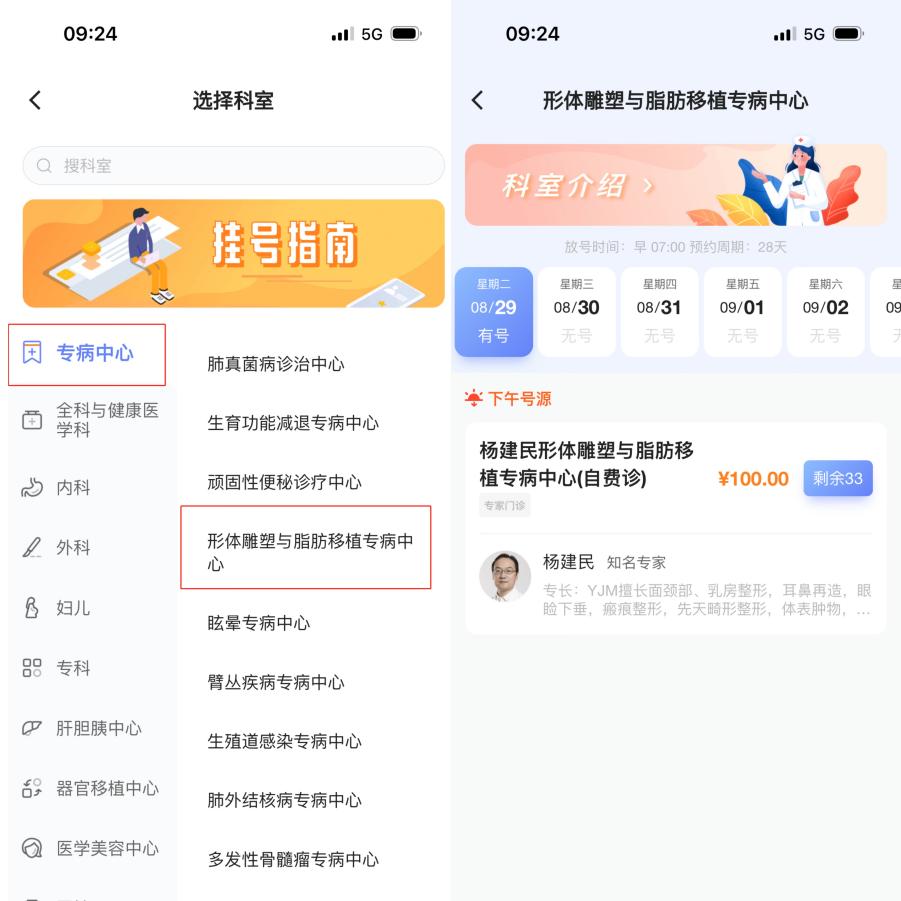The height and width of the screenshot is (901, 901).
Task: Select the 专病中心 category
Action: click(87, 354)
